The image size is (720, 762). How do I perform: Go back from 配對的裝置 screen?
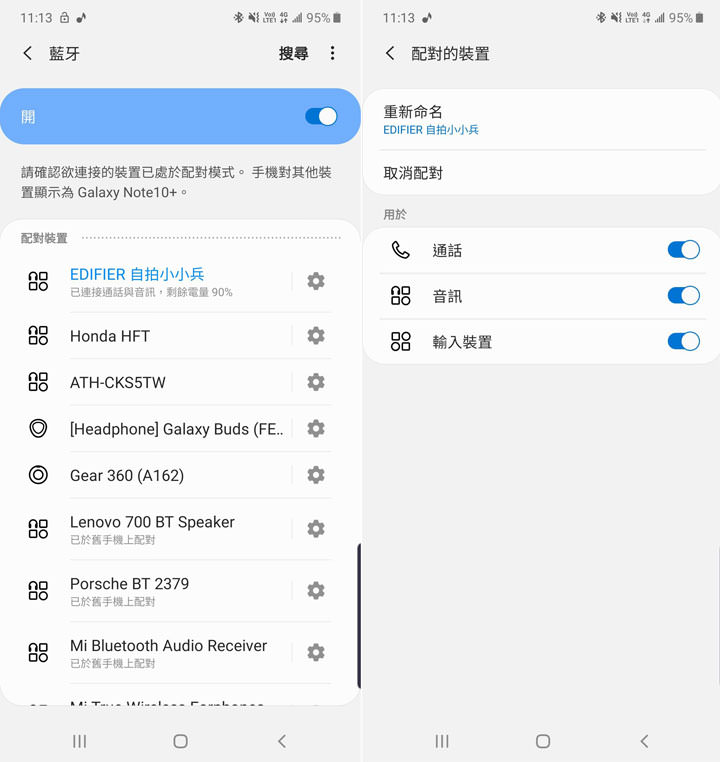(x=390, y=54)
